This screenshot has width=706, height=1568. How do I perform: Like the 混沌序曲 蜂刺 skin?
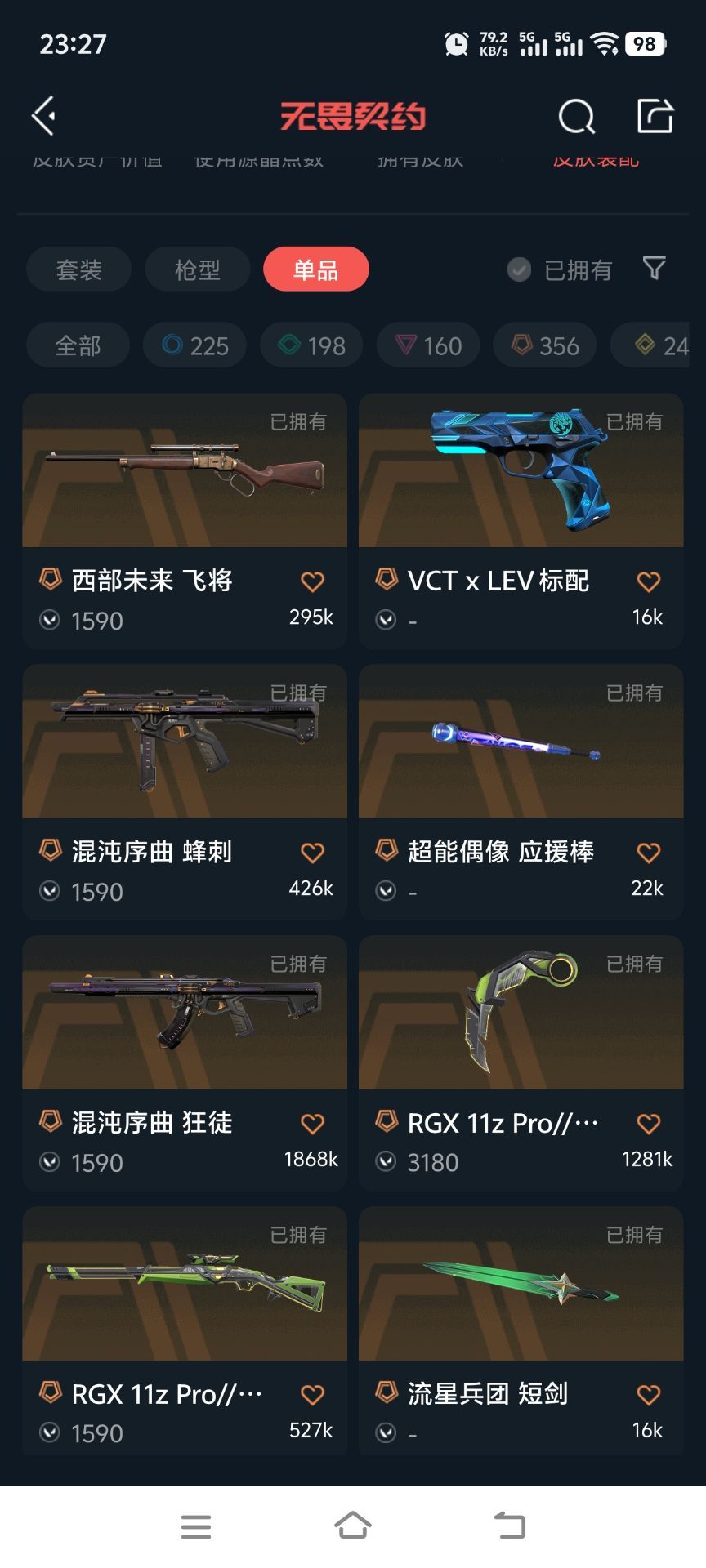pos(312,853)
